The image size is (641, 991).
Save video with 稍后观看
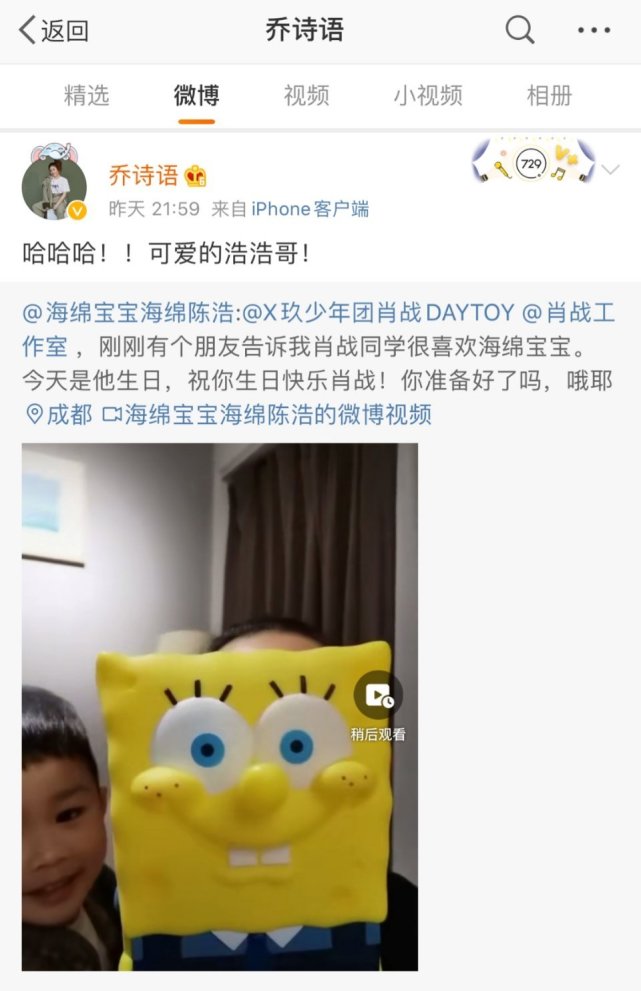(x=378, y=705)
